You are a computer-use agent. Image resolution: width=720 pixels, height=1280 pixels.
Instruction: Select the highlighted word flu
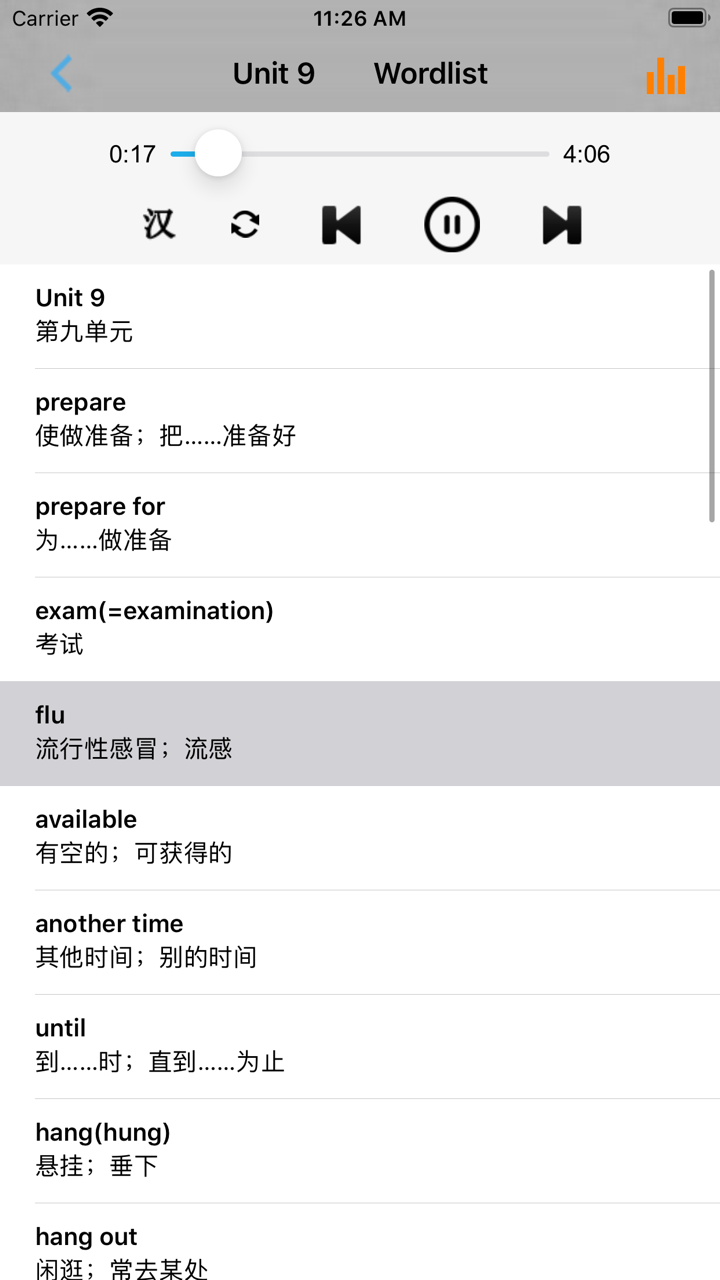[360, 732]
